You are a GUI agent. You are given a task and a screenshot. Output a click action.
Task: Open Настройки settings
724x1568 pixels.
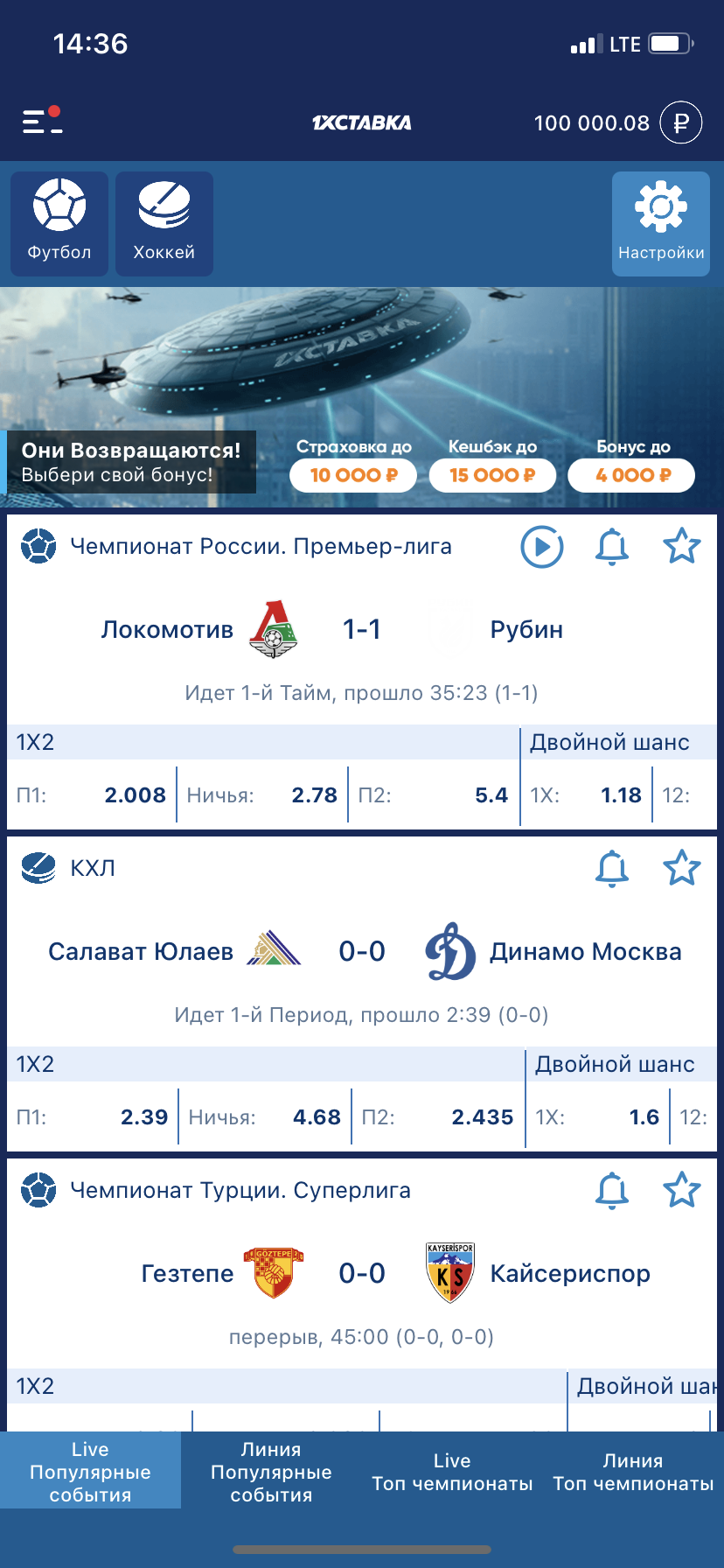661,224
